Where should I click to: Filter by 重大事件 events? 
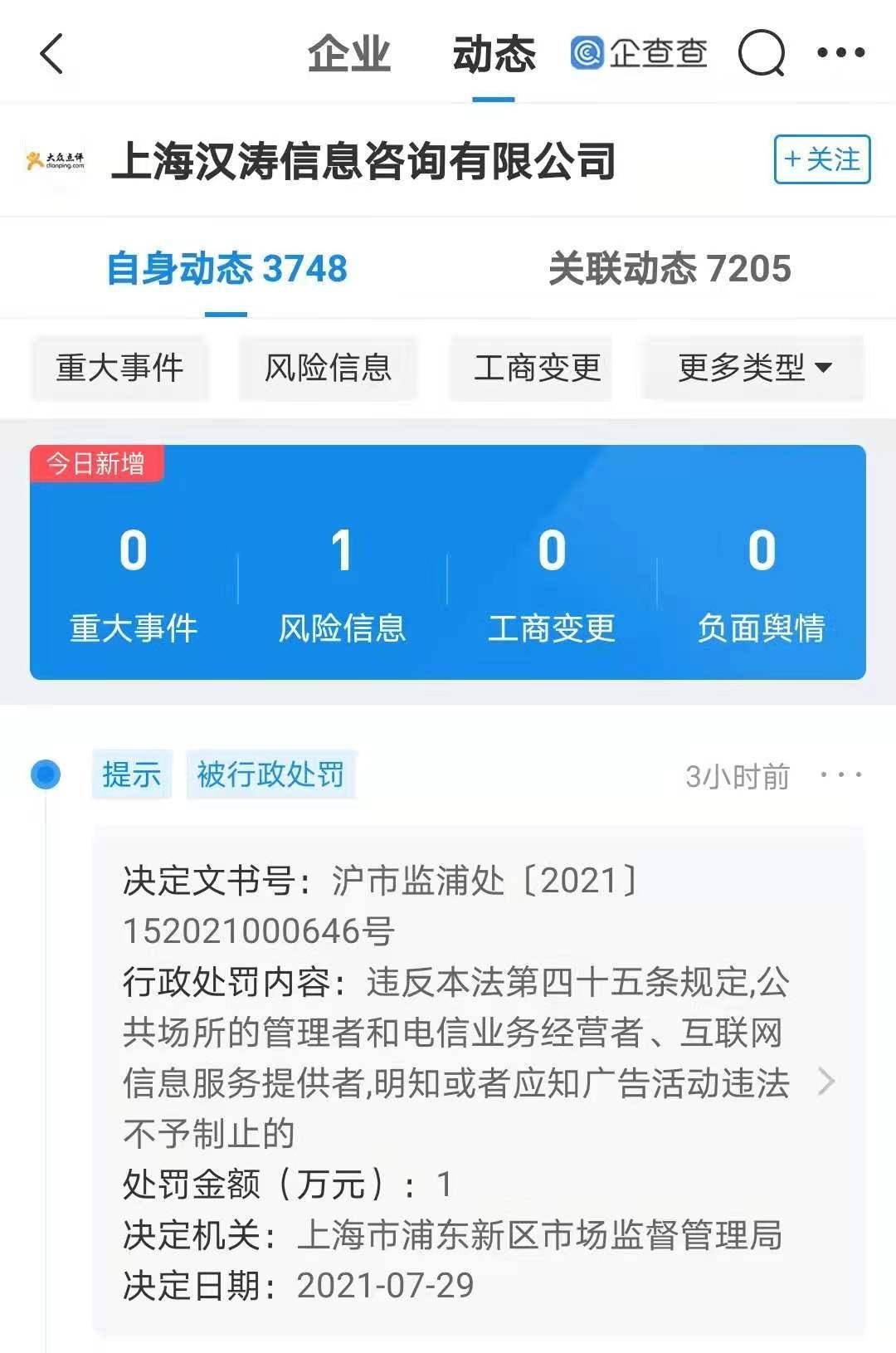click(119, 369)
